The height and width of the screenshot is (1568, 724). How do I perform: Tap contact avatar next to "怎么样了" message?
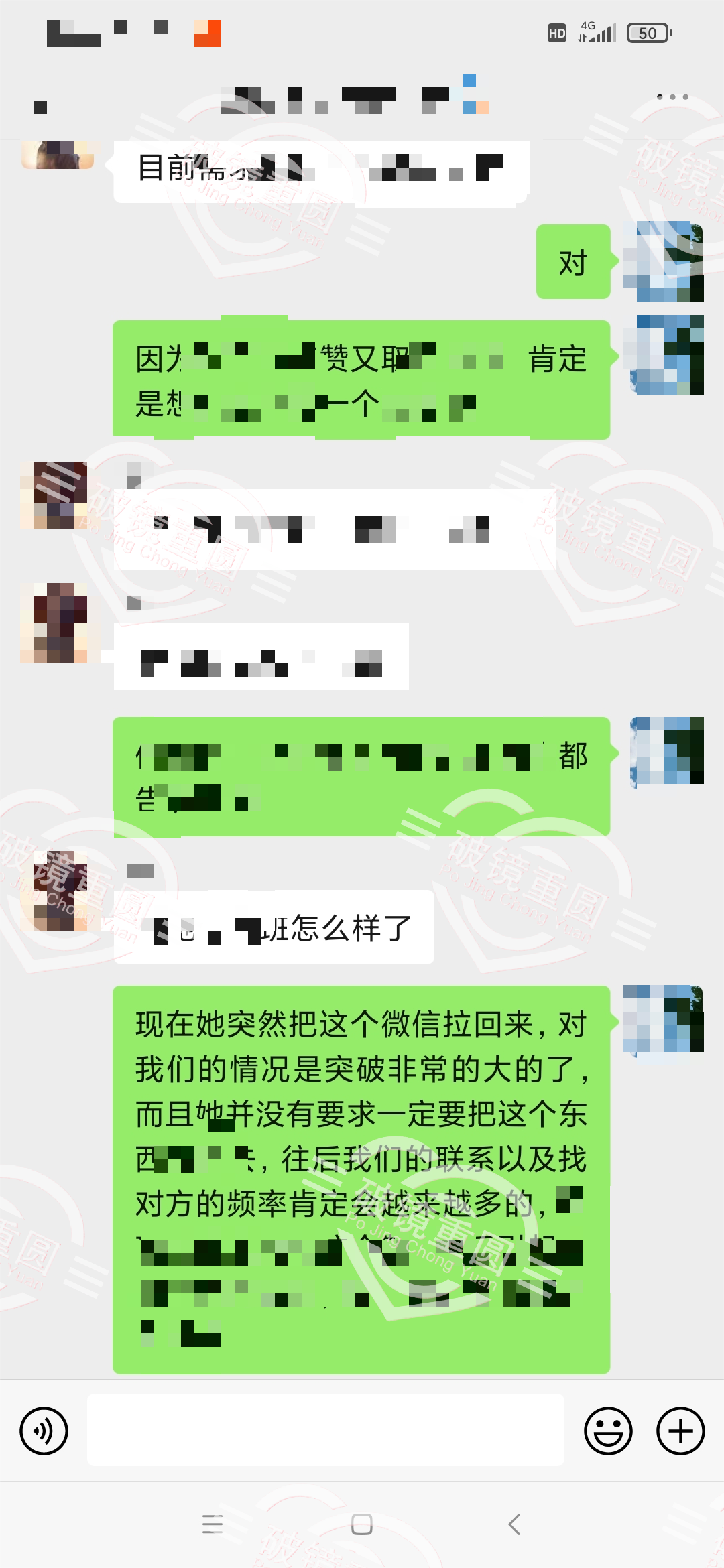(60, 891)
